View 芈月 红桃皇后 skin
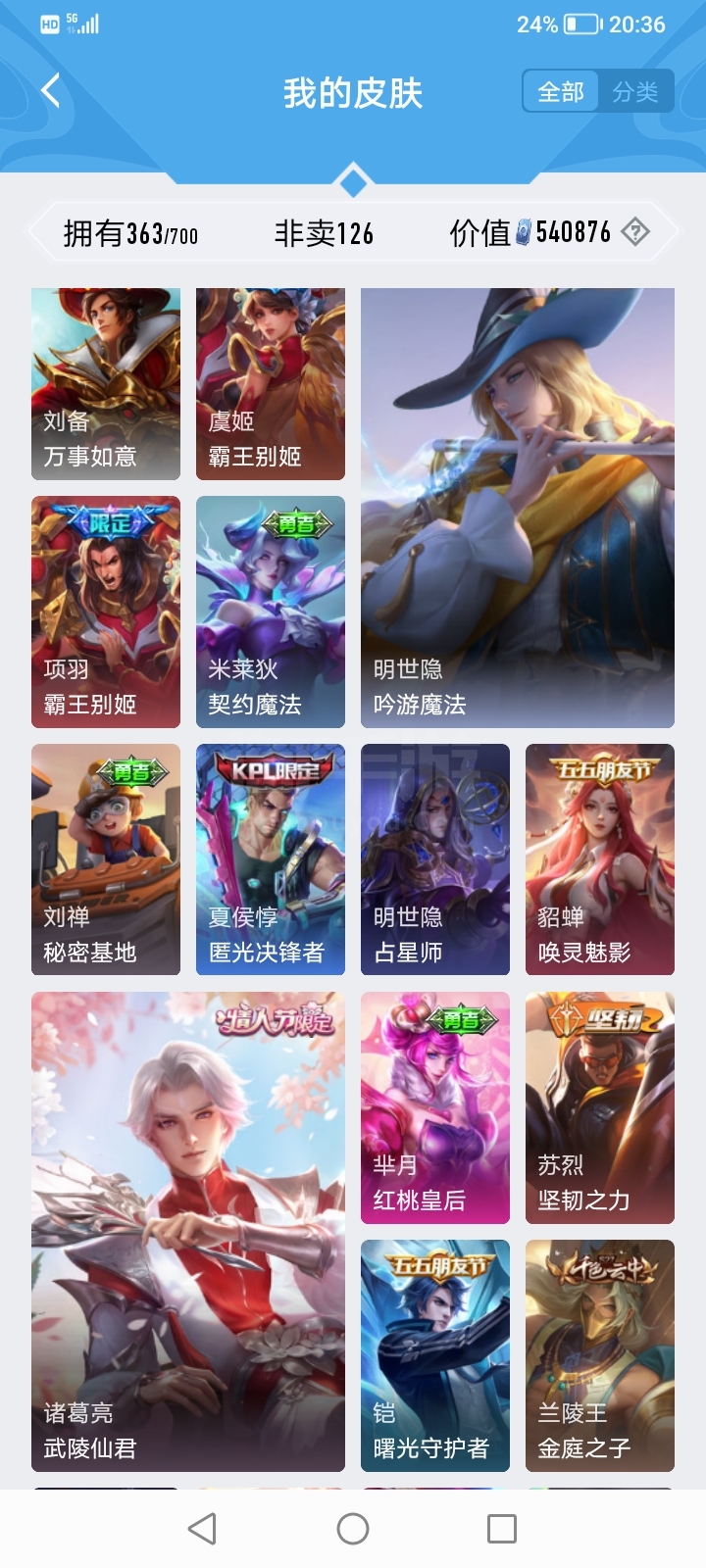This screenshot has height=1568, width=706. tap(435, 1107)
